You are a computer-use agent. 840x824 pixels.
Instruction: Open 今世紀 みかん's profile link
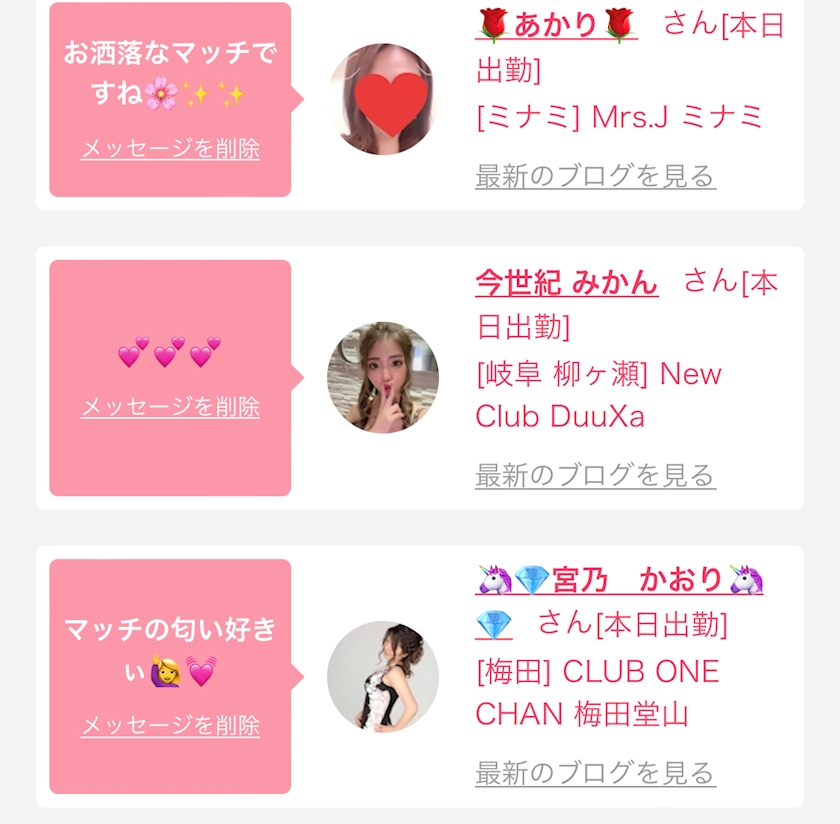click(566, 283)
